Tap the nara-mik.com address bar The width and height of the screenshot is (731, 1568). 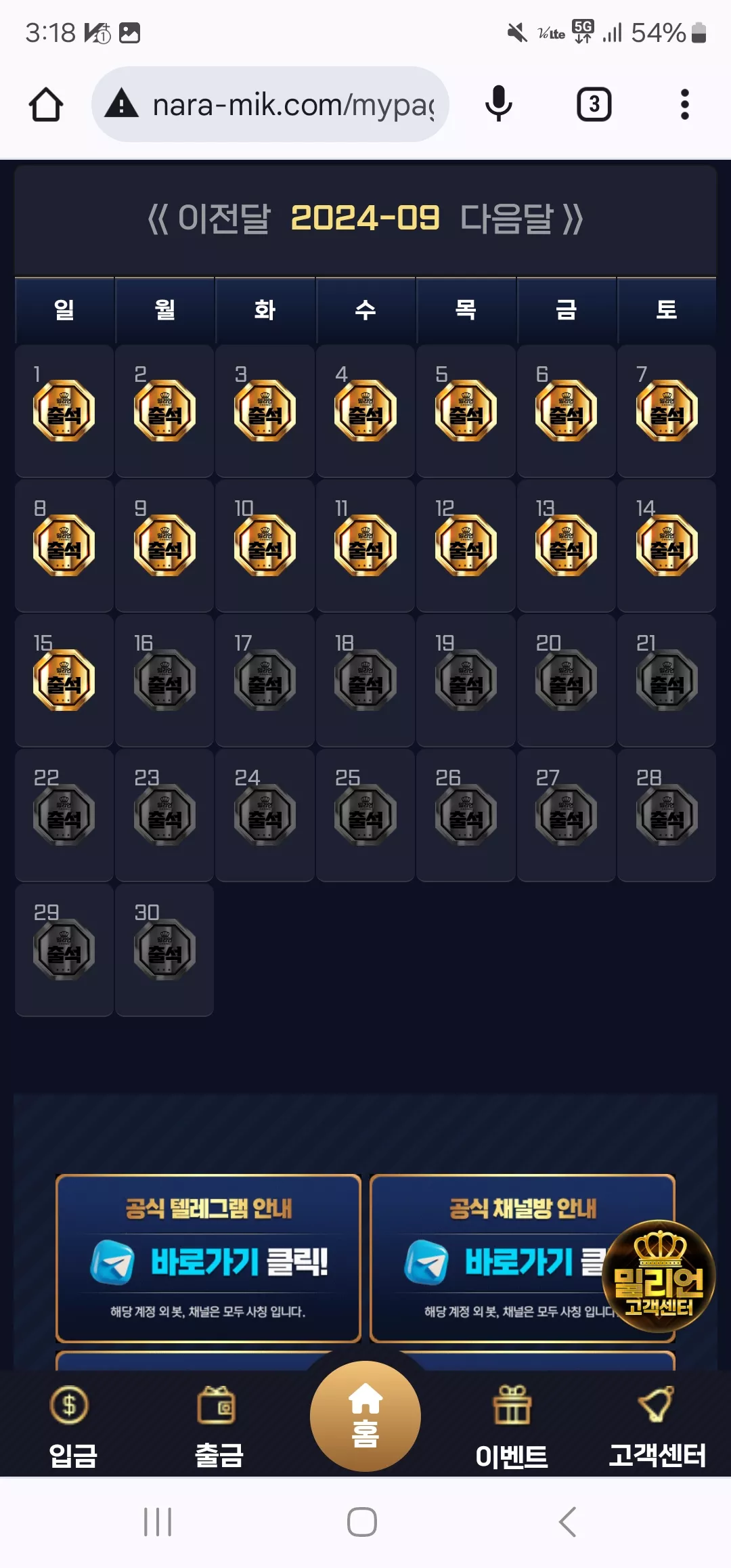[x=270, y=104]
